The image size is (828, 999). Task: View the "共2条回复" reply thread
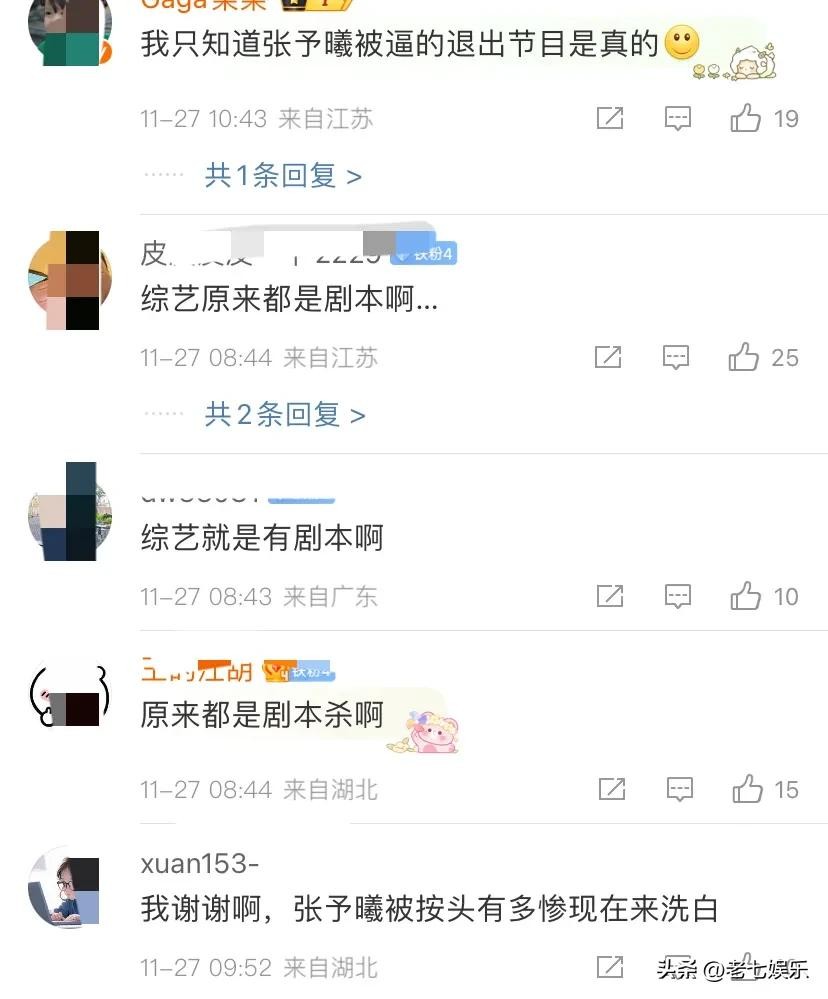285,414
